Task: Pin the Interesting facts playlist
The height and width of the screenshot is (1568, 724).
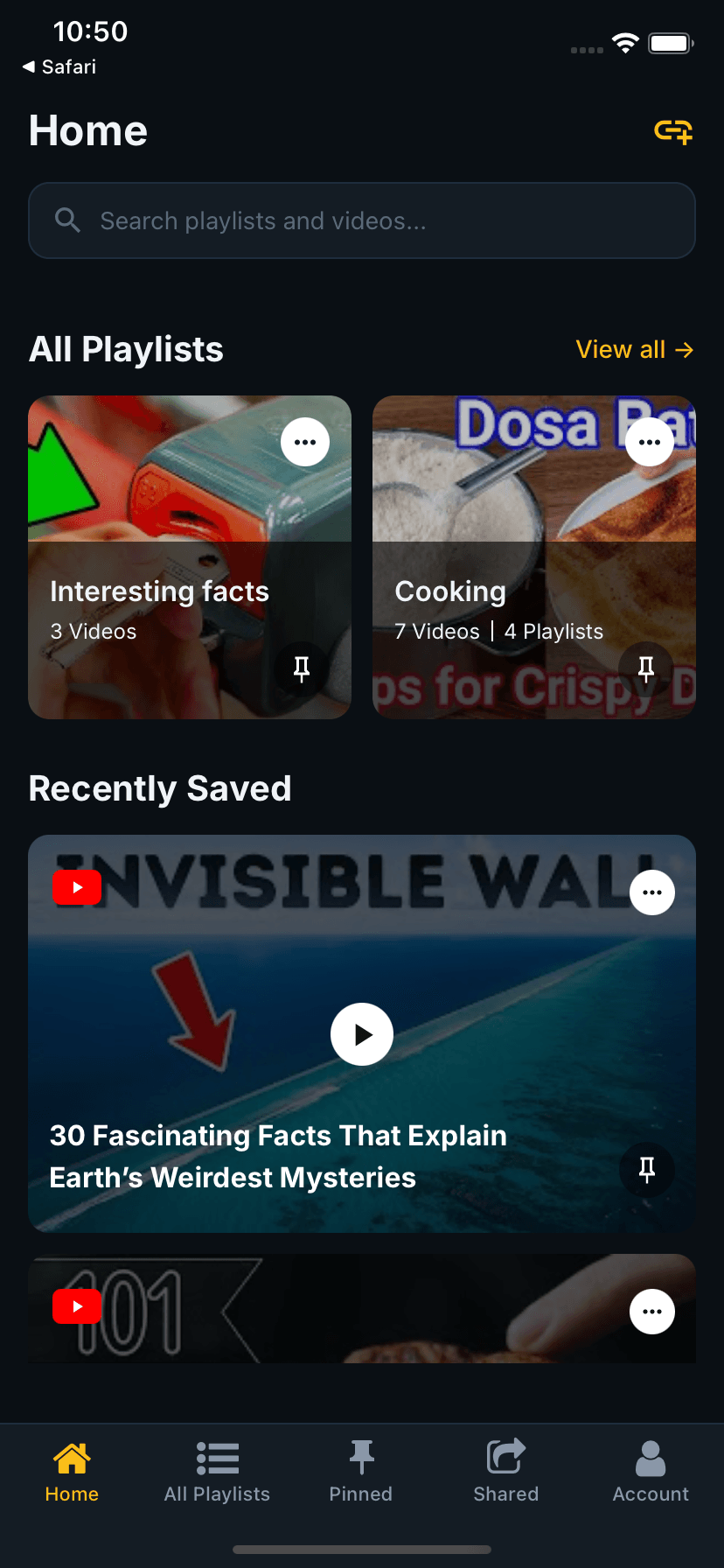Action: coord(302,669)
